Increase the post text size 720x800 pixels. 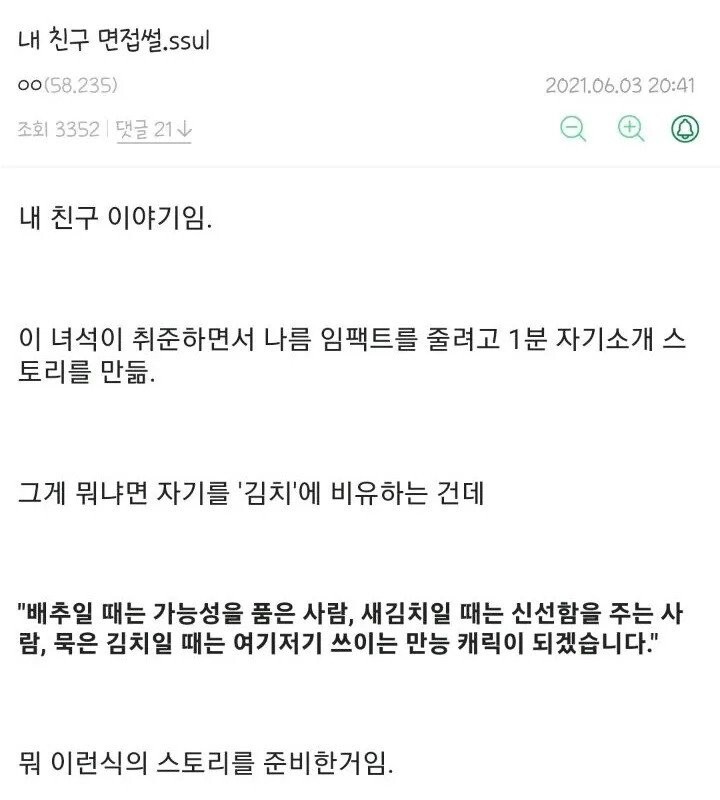pyautogui.click(x=630, y=129)
